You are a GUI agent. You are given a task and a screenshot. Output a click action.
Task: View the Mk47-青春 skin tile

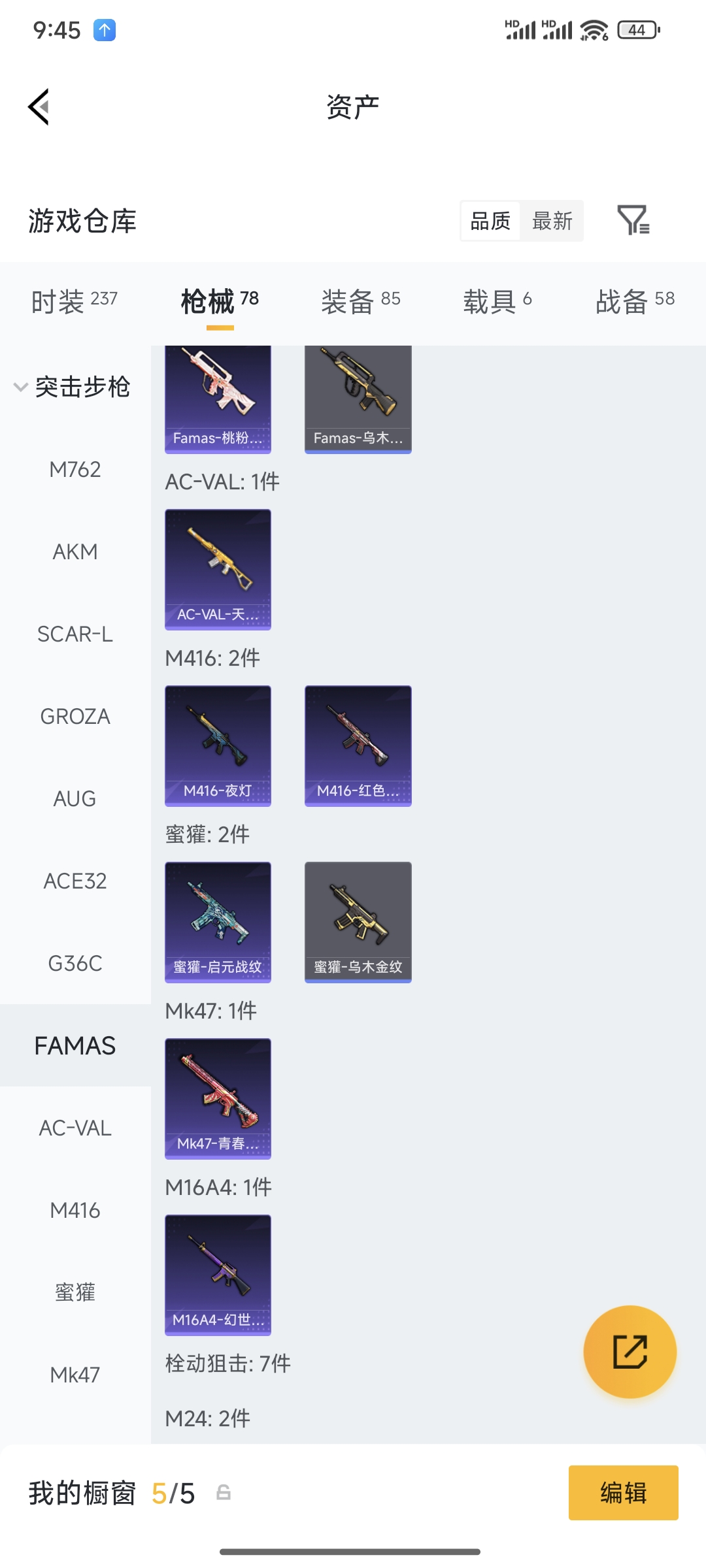click(218, 1098)
